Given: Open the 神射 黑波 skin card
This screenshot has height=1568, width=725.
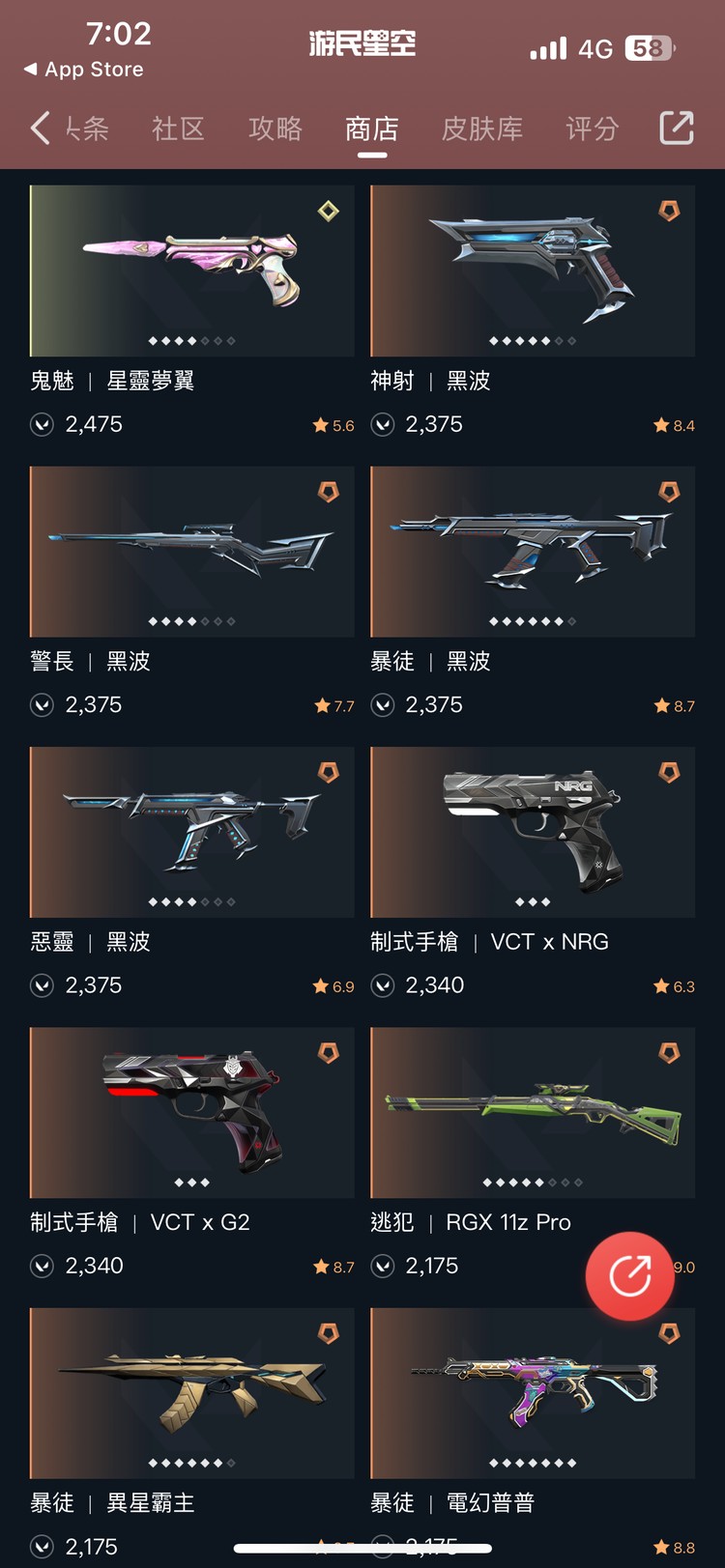Looking at the screenshot, I should [x=533, y=271].
